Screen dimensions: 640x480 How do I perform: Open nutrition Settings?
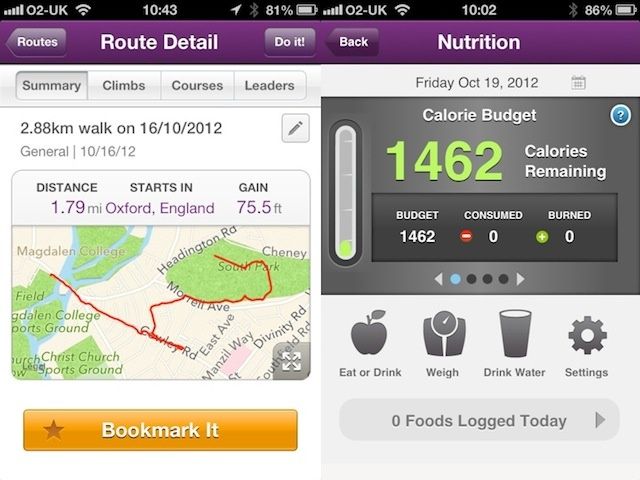[x=586, y=345]
